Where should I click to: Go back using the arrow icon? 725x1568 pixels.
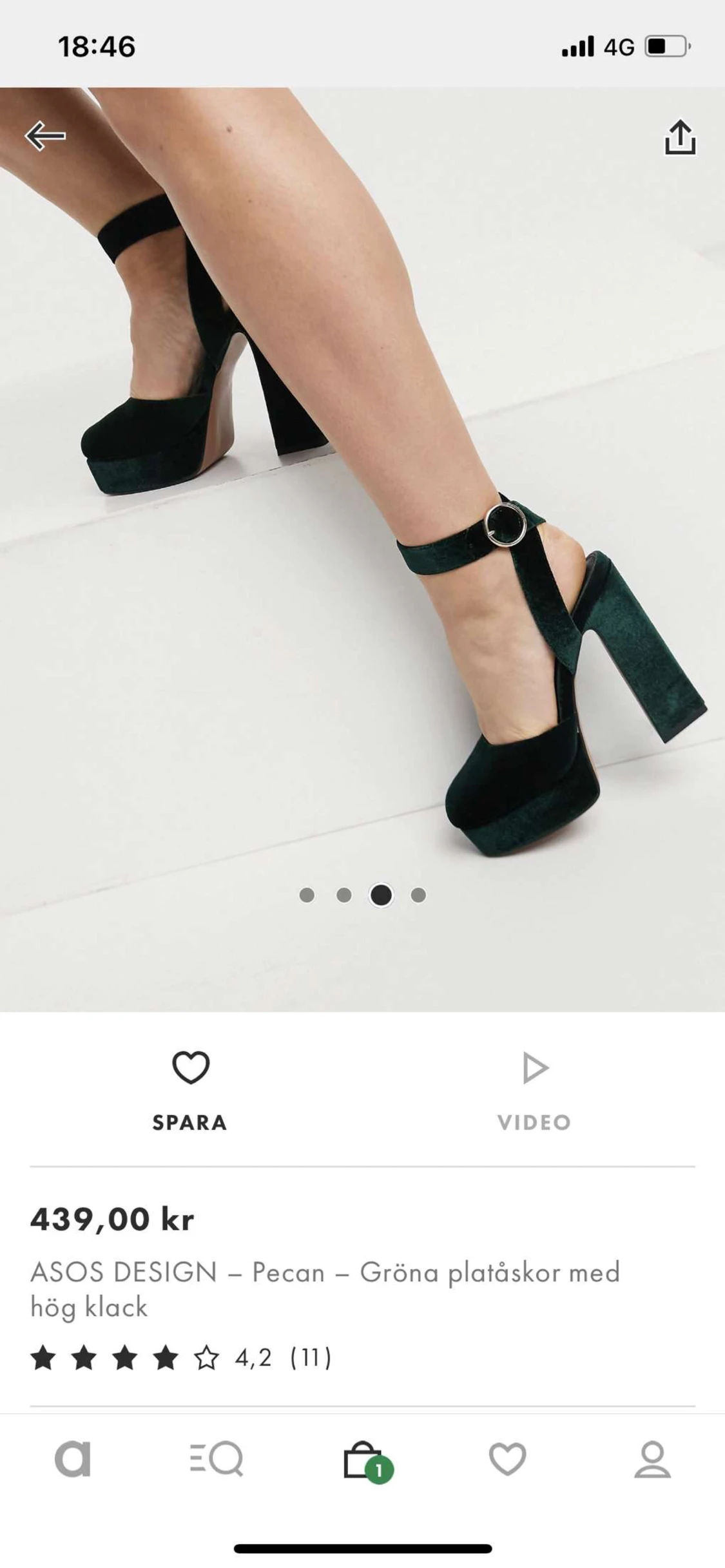(45, 135)
